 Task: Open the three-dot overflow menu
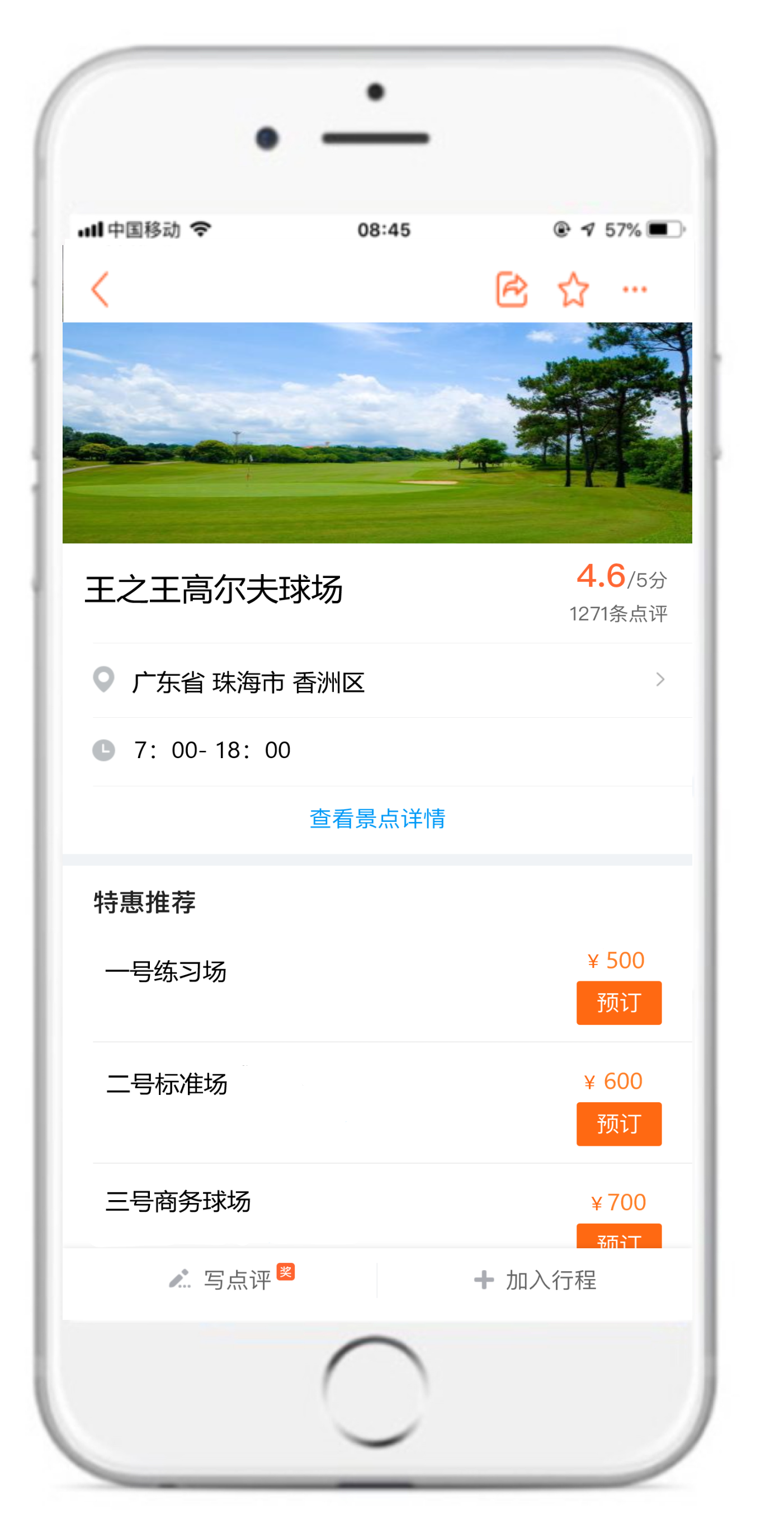pos(634,289)
